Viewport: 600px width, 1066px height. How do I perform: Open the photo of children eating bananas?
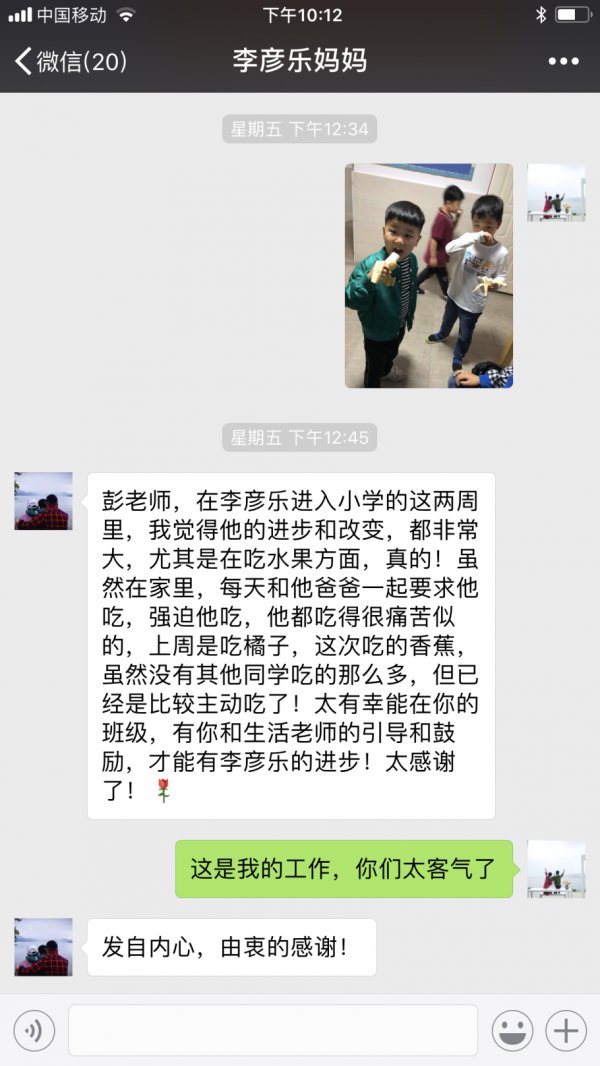(x=428, y=275)
